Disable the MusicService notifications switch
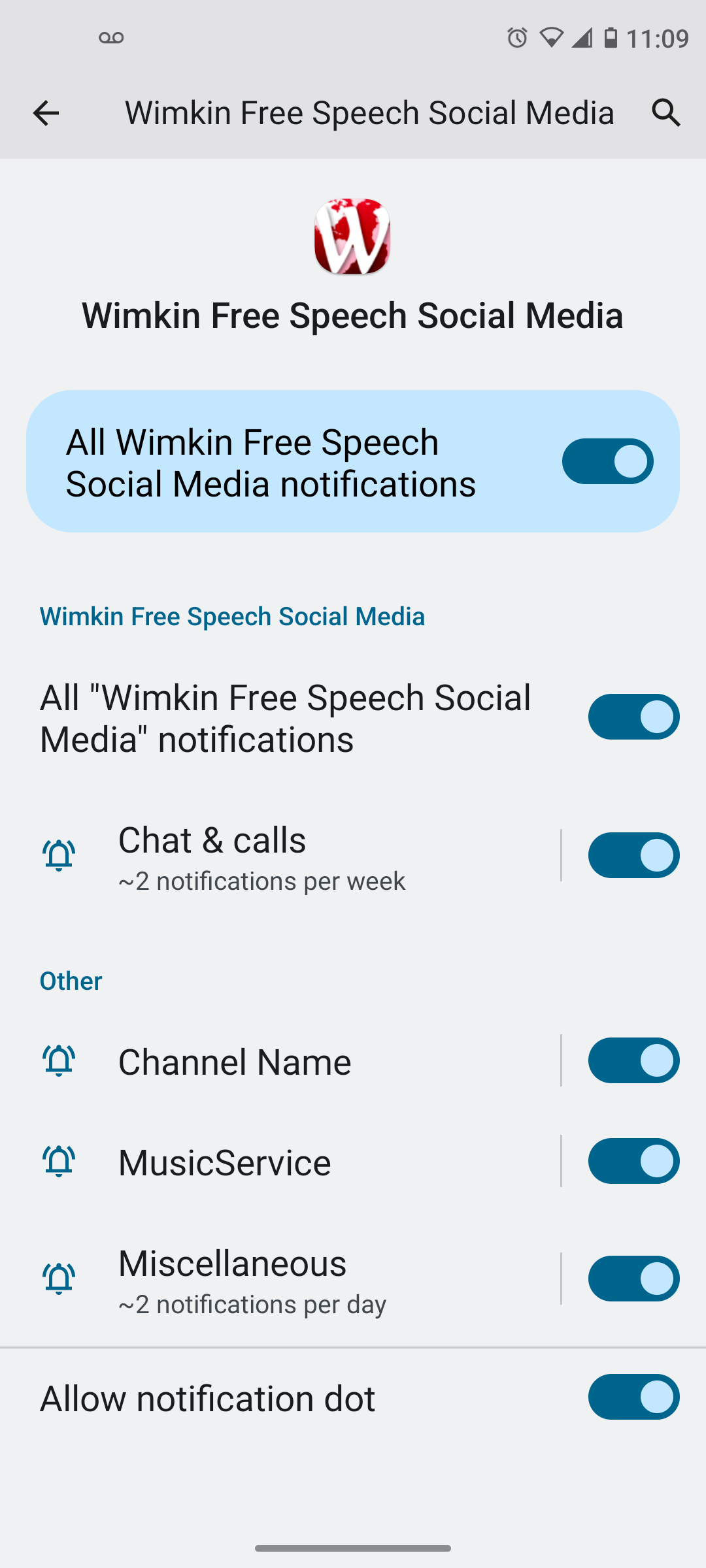706x1568 pixels. [633, 1161]
